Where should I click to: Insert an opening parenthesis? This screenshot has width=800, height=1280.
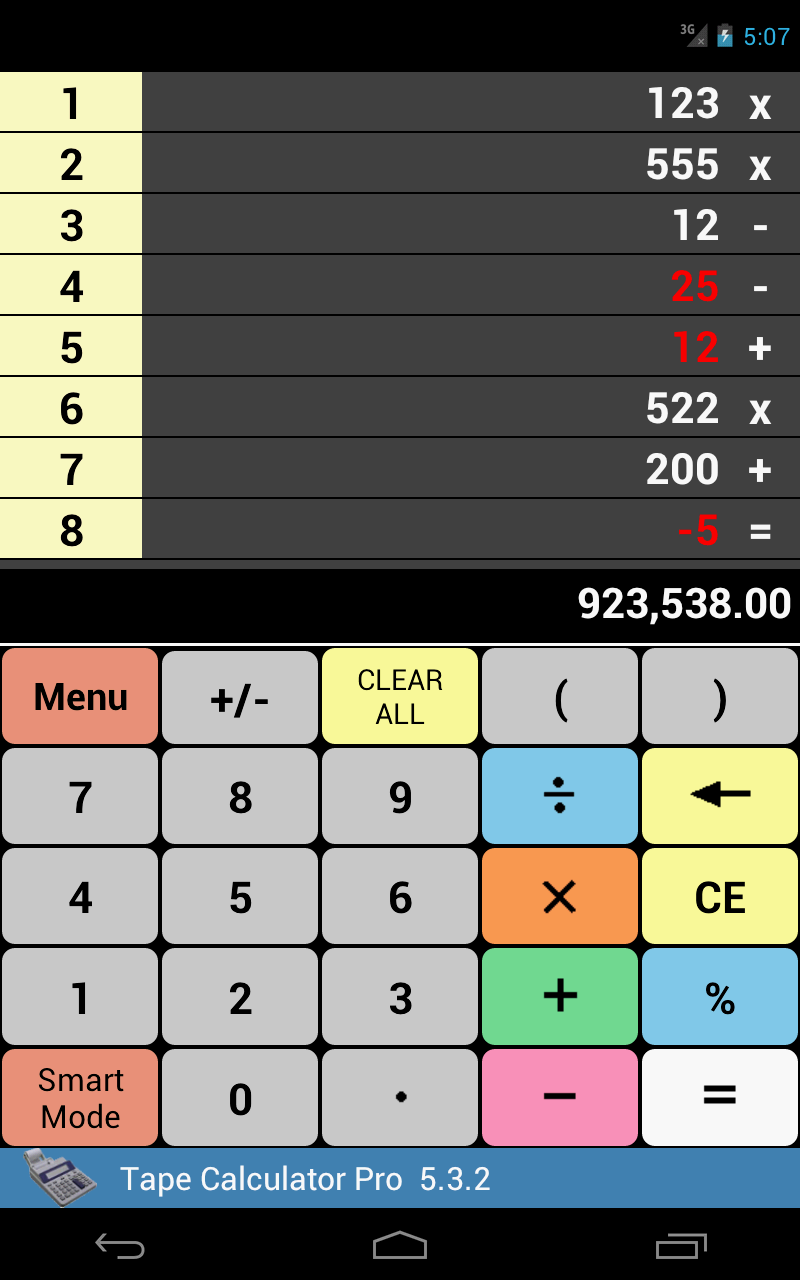[560, 697]
